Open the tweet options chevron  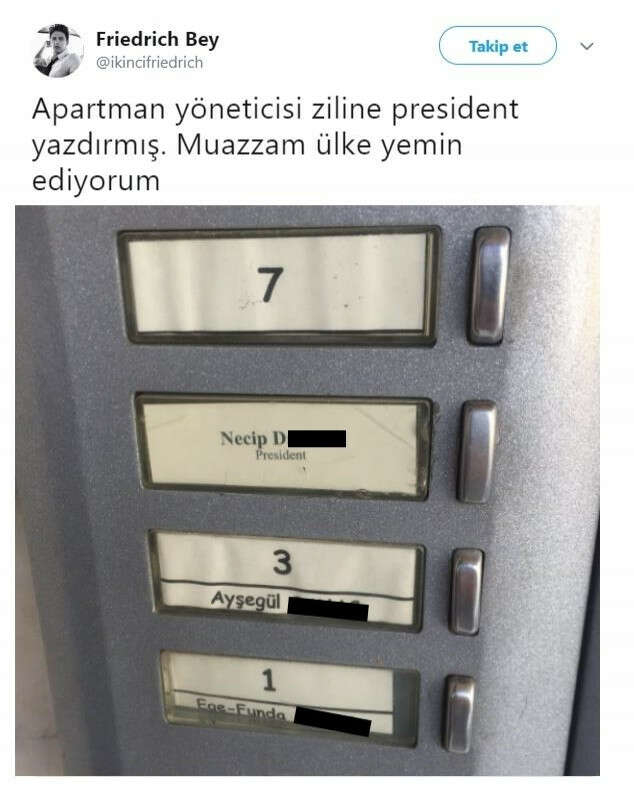pos(587,46)
